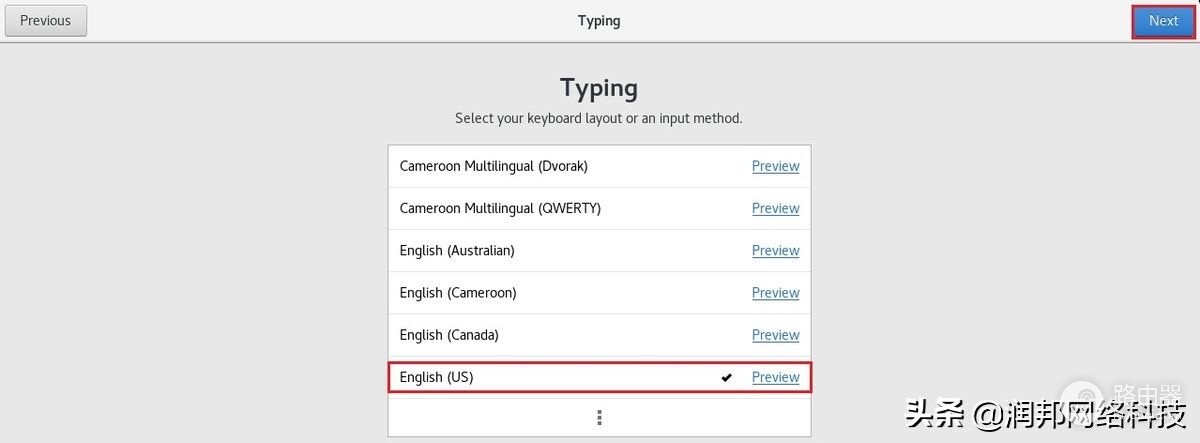The width and height of the screenshot is (1200, 443).
Task: Go back with the Previous button
Action: [46, 21]
